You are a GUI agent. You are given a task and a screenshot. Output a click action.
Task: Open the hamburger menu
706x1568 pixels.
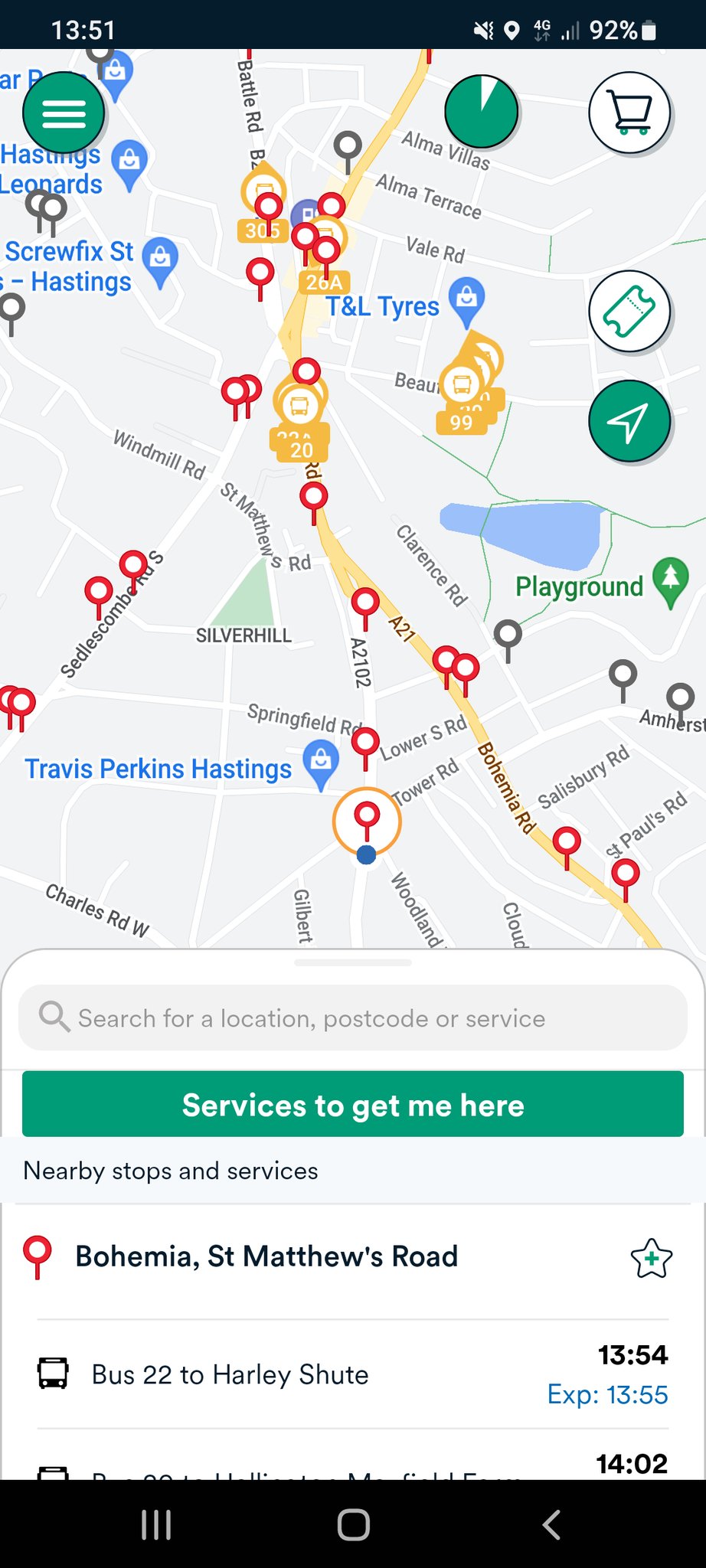coord(64,113)
